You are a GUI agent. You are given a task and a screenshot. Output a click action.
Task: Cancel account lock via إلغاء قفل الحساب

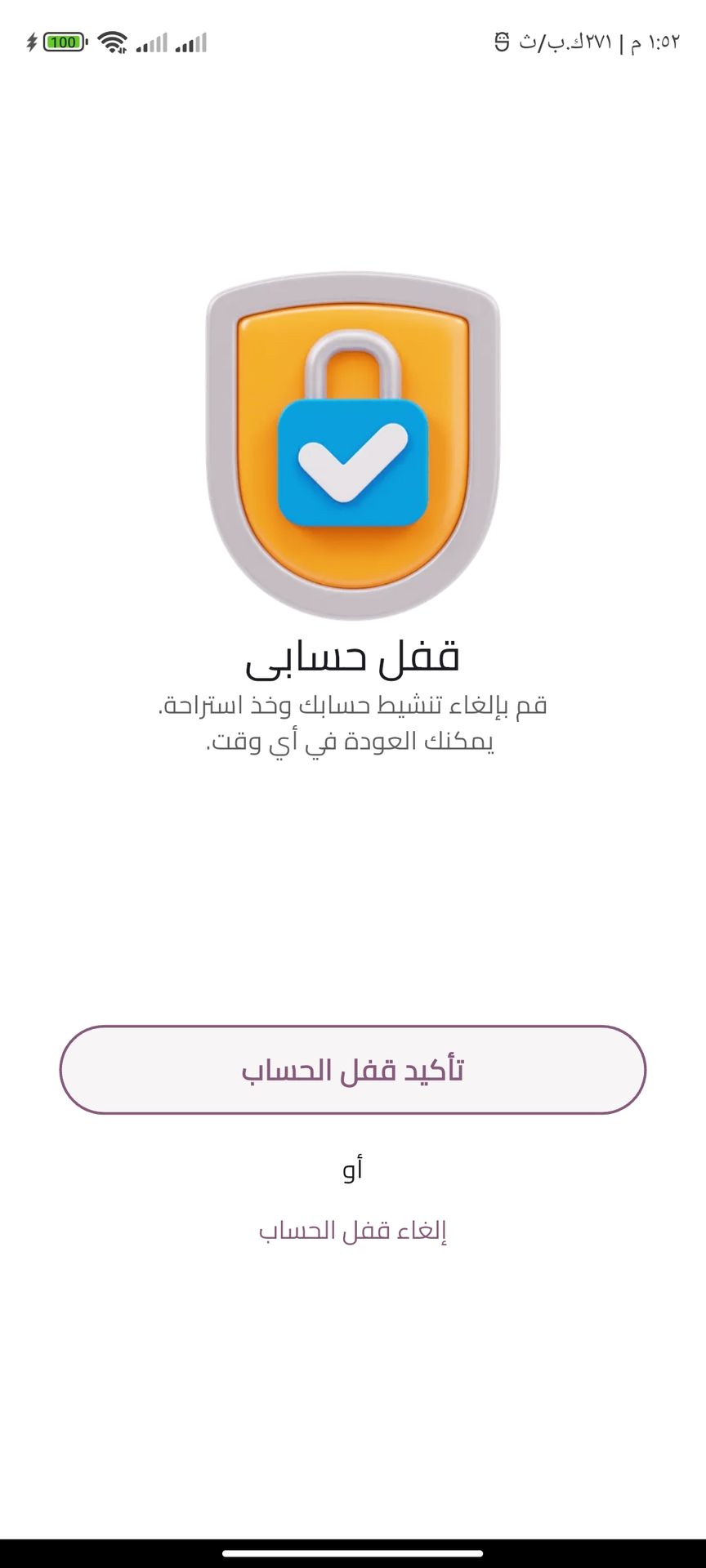353,1230
